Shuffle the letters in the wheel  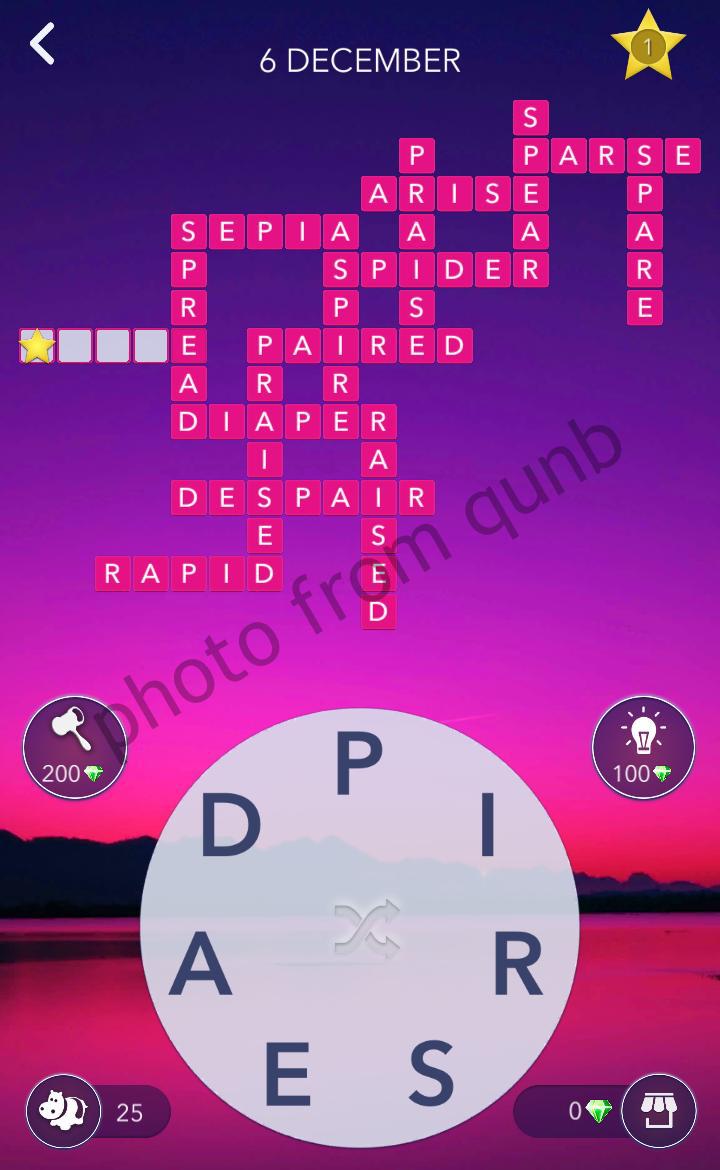[x=366, y=927]
